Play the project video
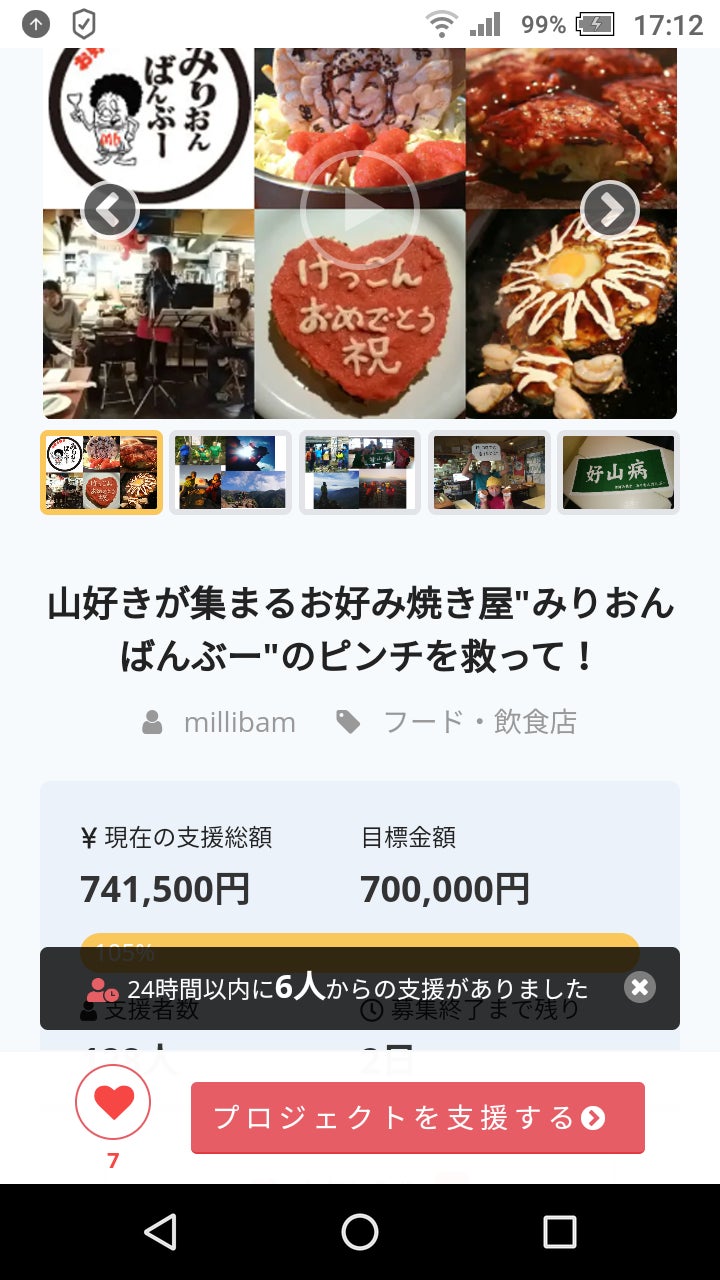The width and height of the screenshot is (720, 1280). [359, 209]
